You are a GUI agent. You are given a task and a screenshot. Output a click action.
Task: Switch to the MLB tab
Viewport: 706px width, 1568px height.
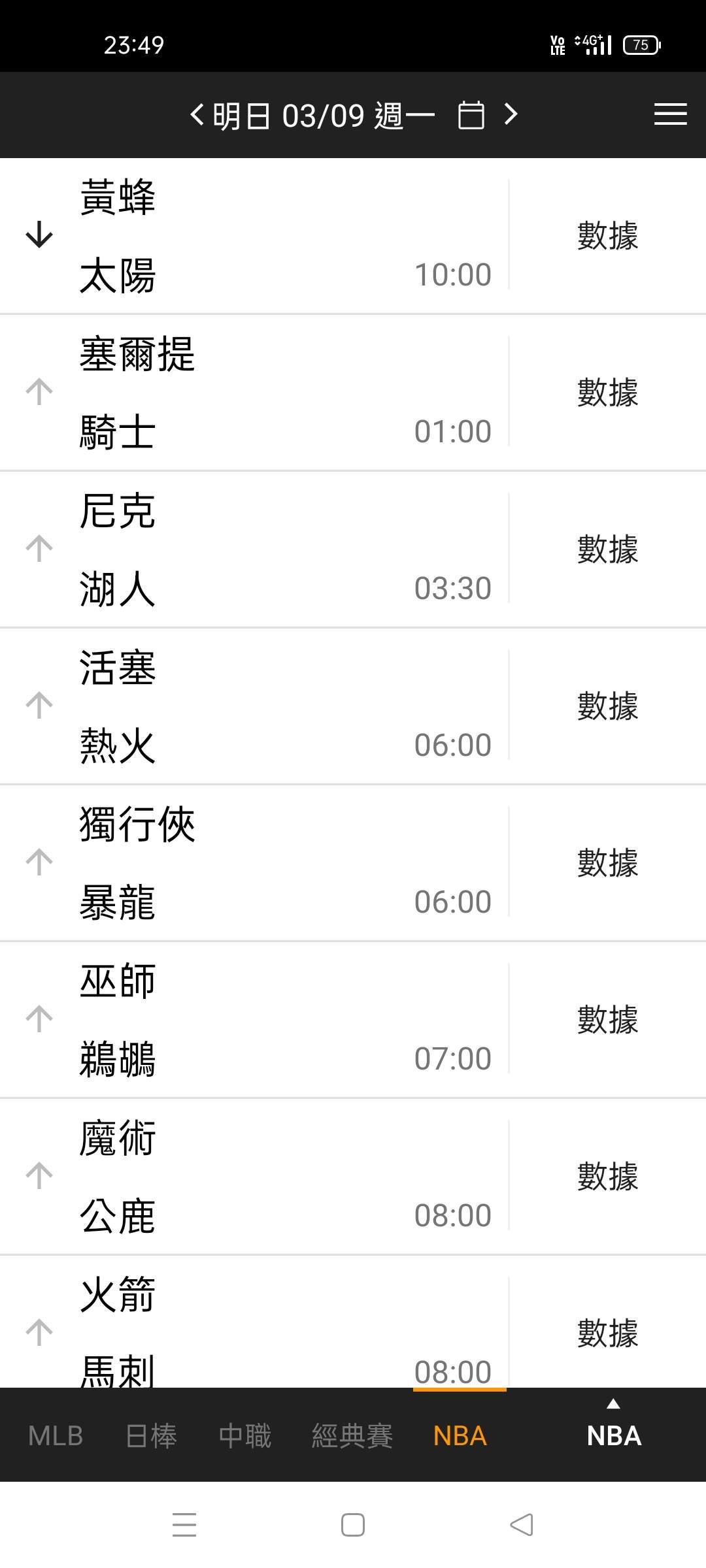(x=56, y=1436)
